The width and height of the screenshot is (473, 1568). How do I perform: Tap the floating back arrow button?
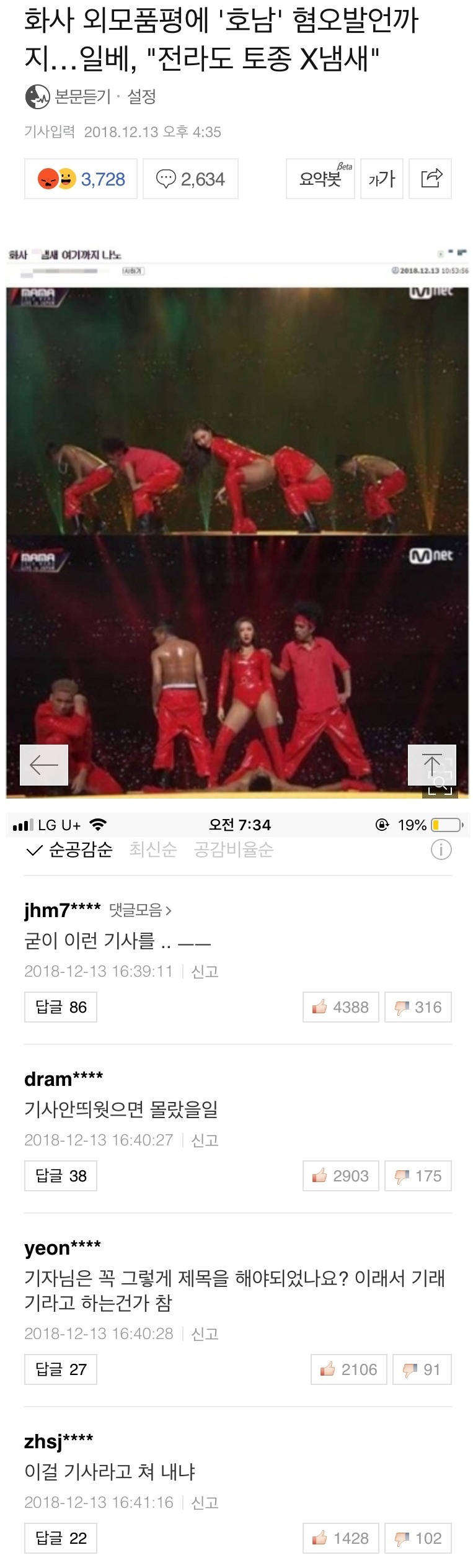44,765
